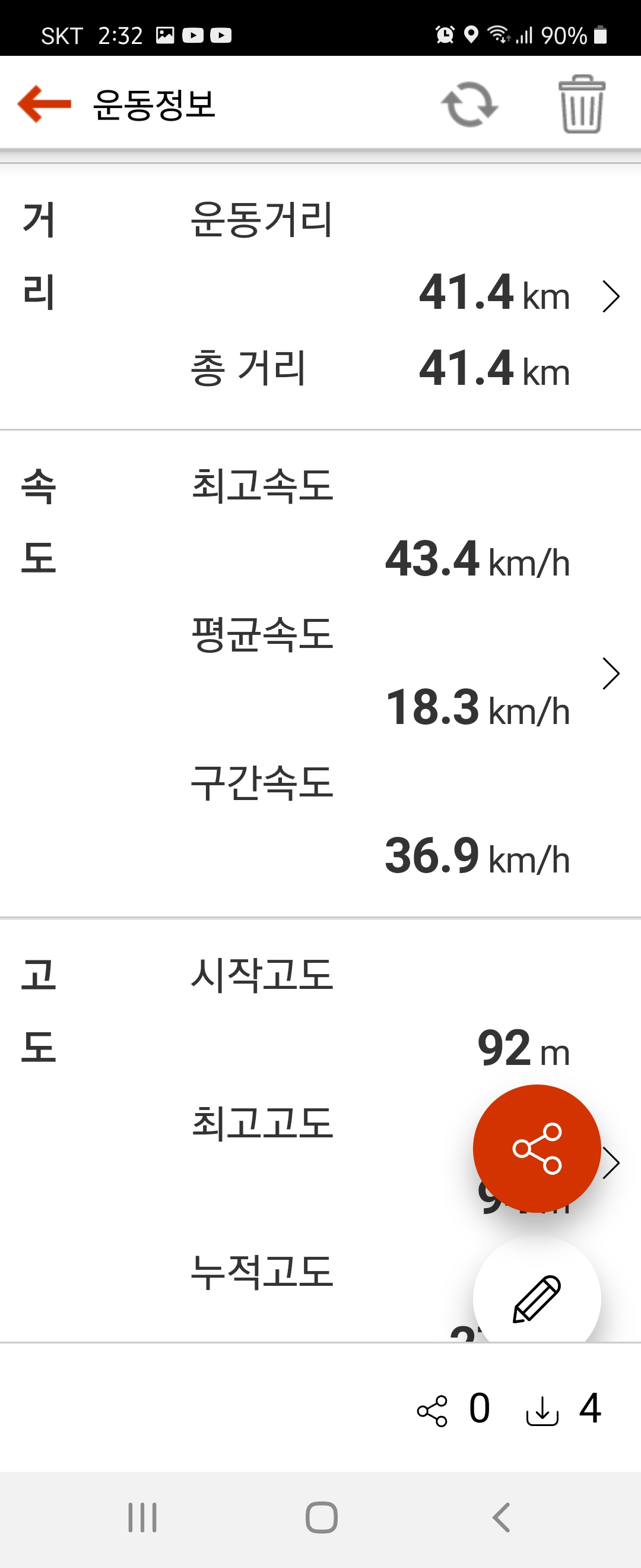Go back using the red arrow
The height and width of the screenshot is (1568, 641).
click(45, 104)
